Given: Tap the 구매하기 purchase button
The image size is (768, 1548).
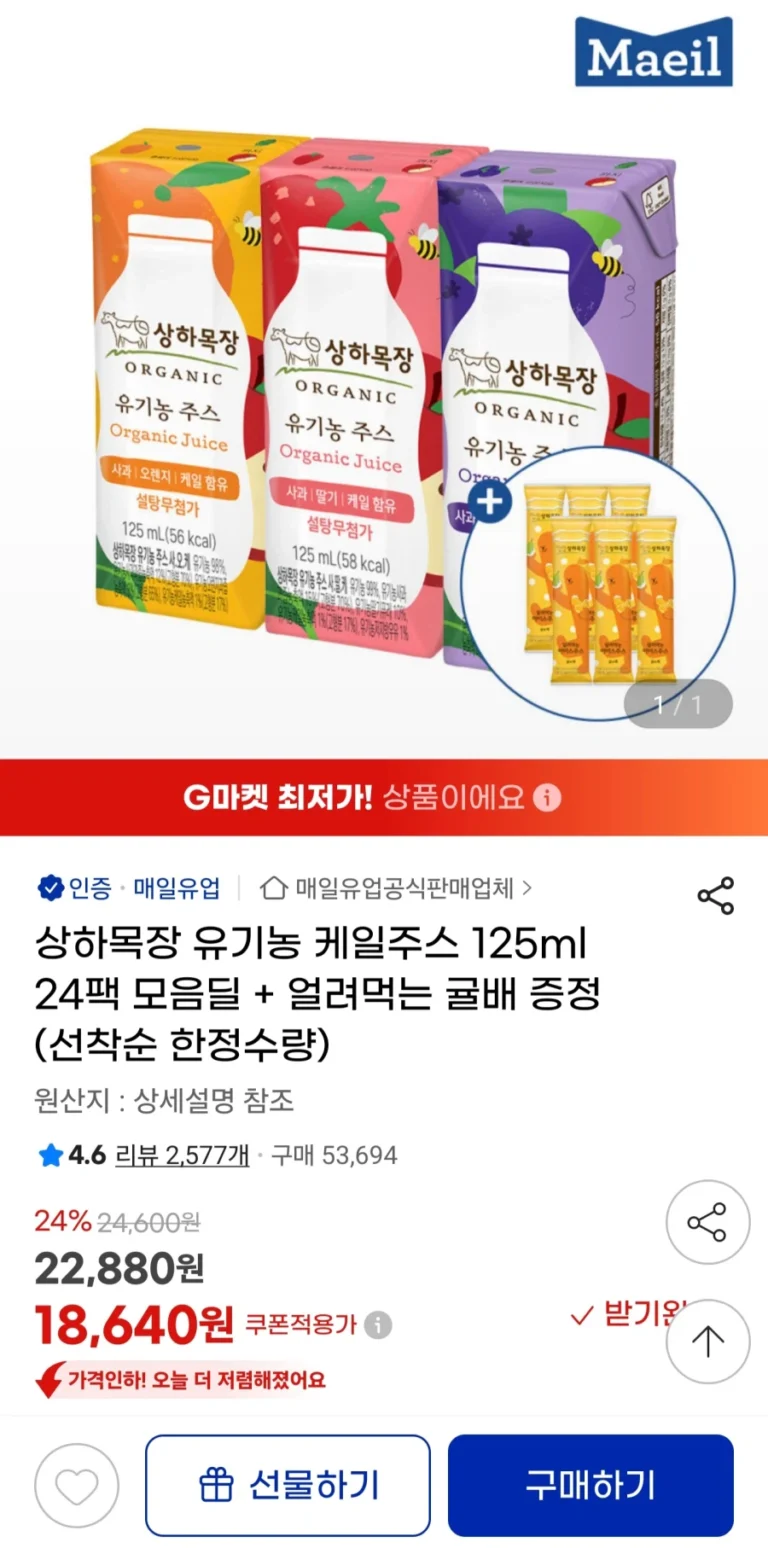Looking at the screenshot, I should click(x=590, y=1485).
